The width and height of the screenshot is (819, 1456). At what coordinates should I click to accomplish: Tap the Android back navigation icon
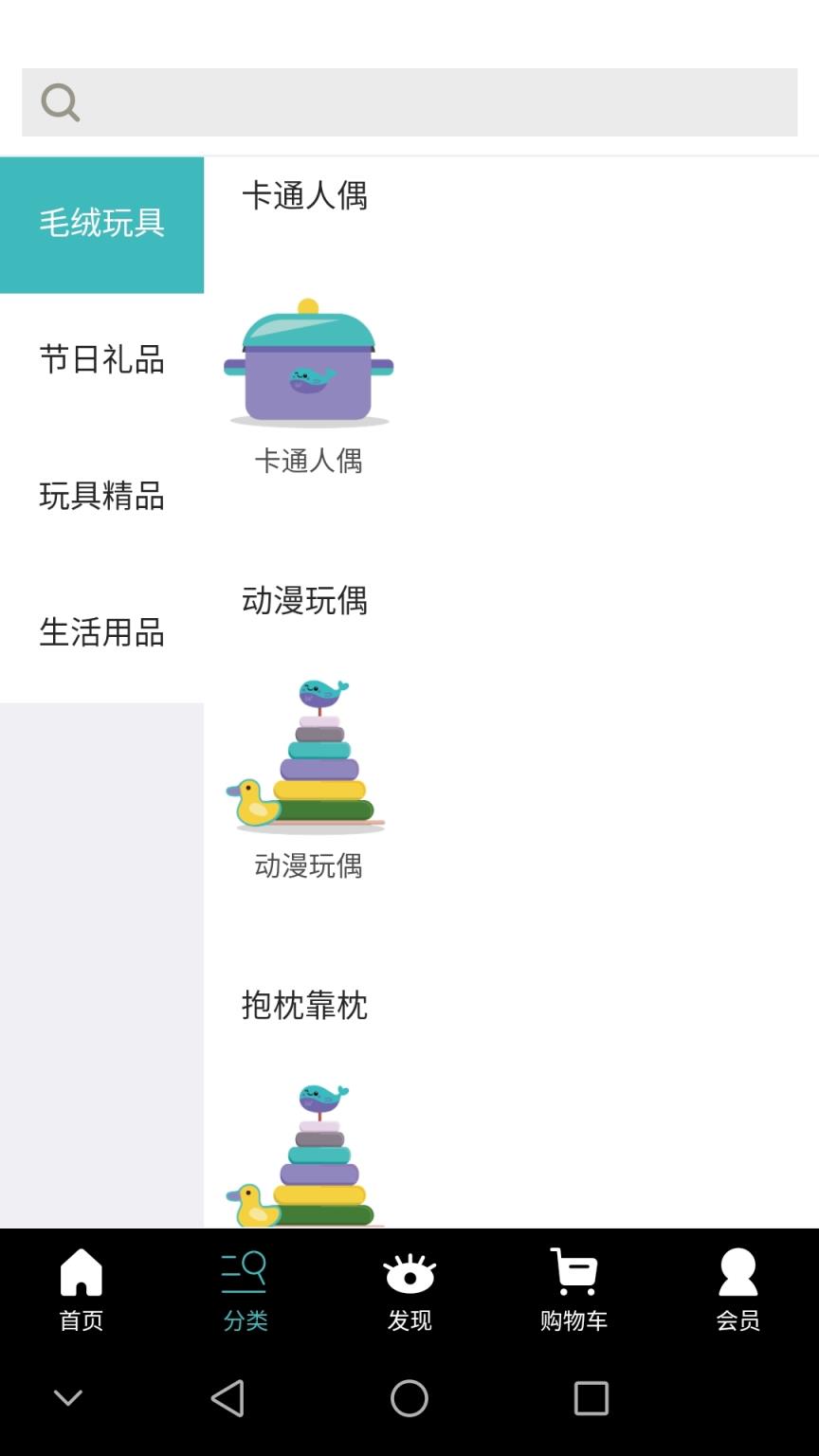tap(227, 1397)
